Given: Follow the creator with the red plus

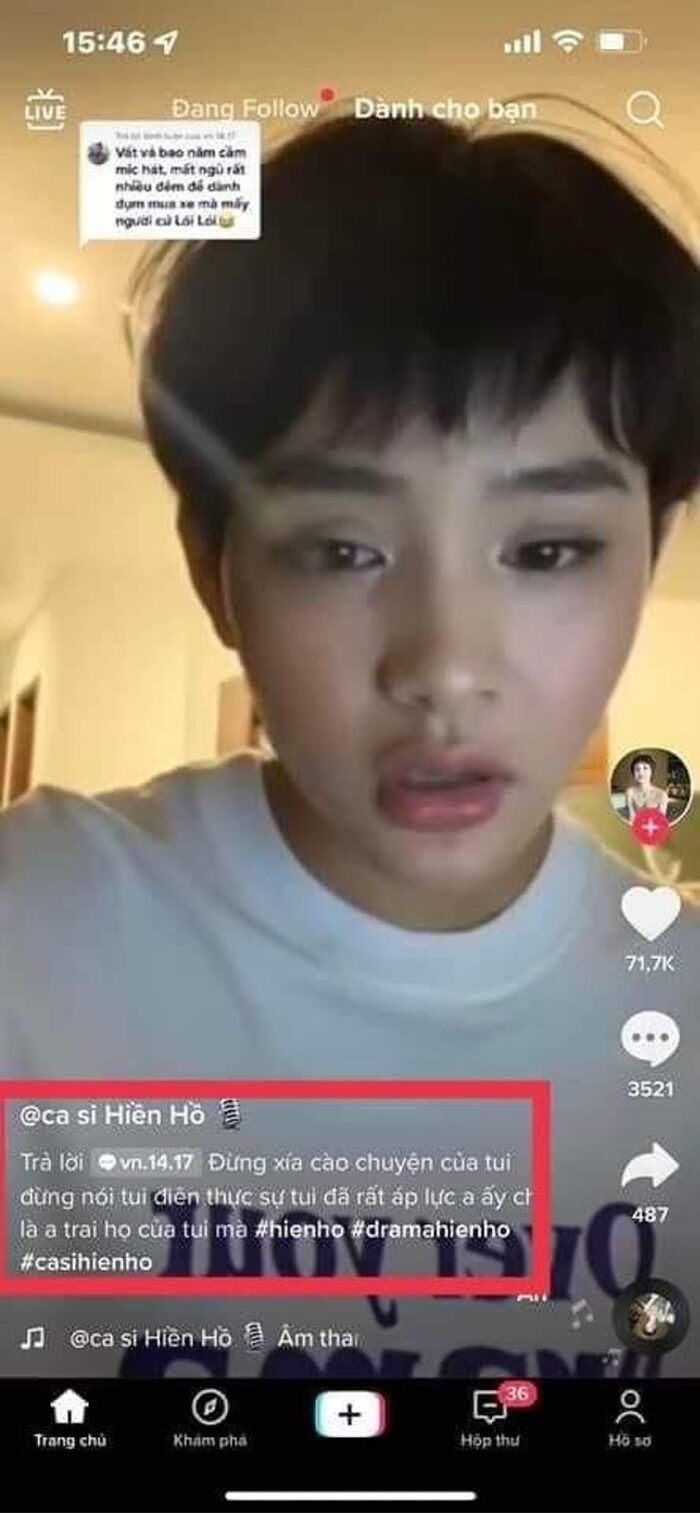Looking at the screenshot, I should [x=650, y=828].
